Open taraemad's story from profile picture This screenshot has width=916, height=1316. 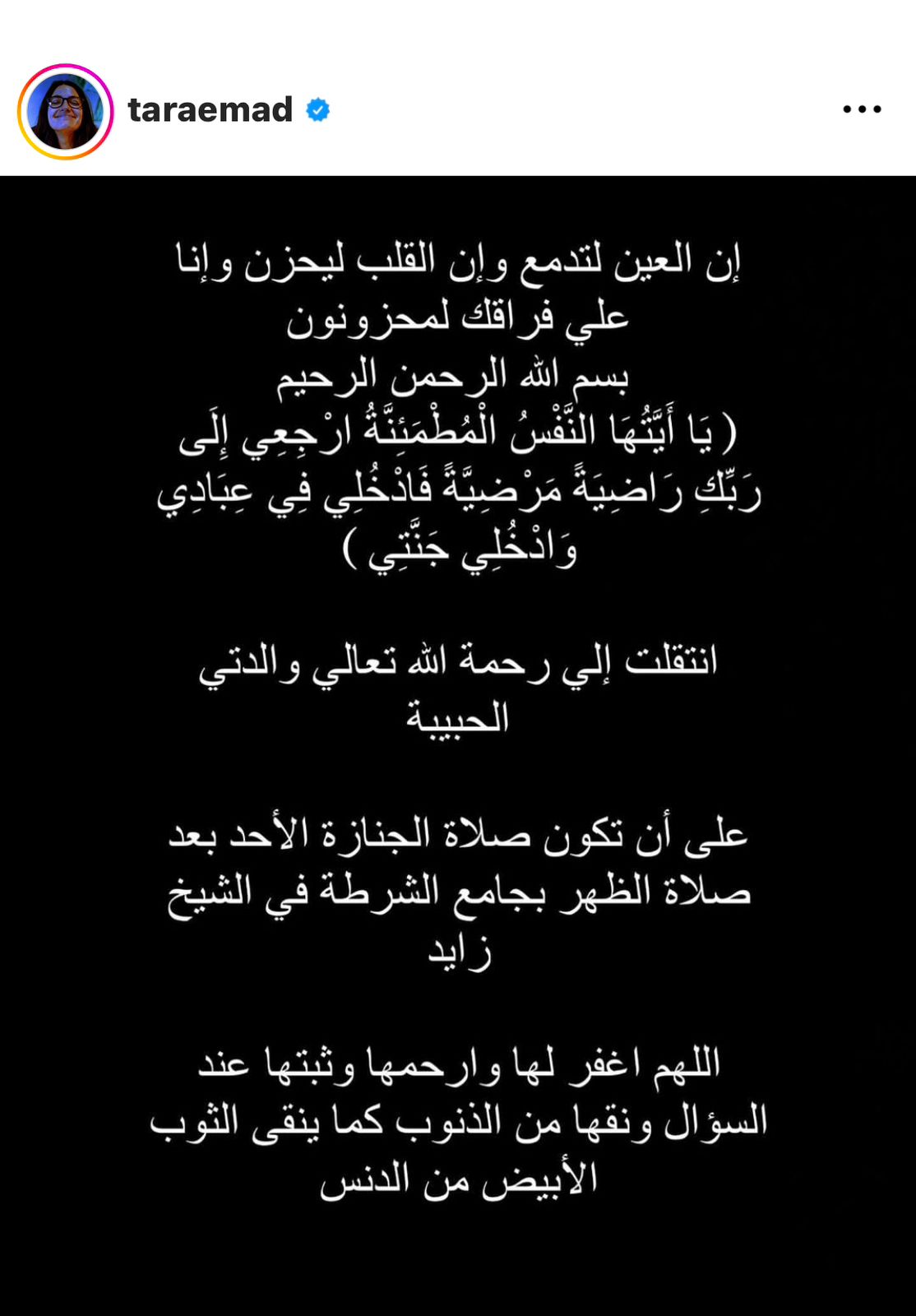point(65,111)
